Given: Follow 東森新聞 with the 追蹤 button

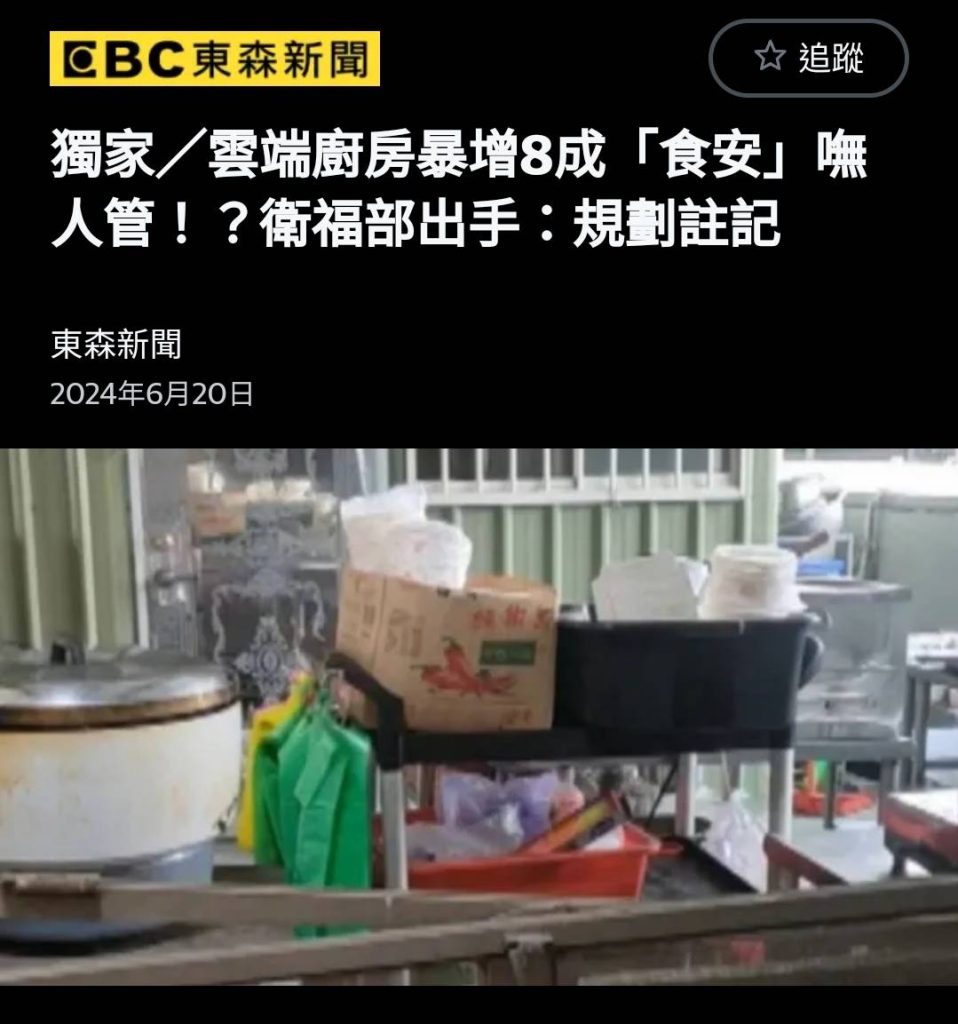Looking at the screenshot, I should point(808,58).
